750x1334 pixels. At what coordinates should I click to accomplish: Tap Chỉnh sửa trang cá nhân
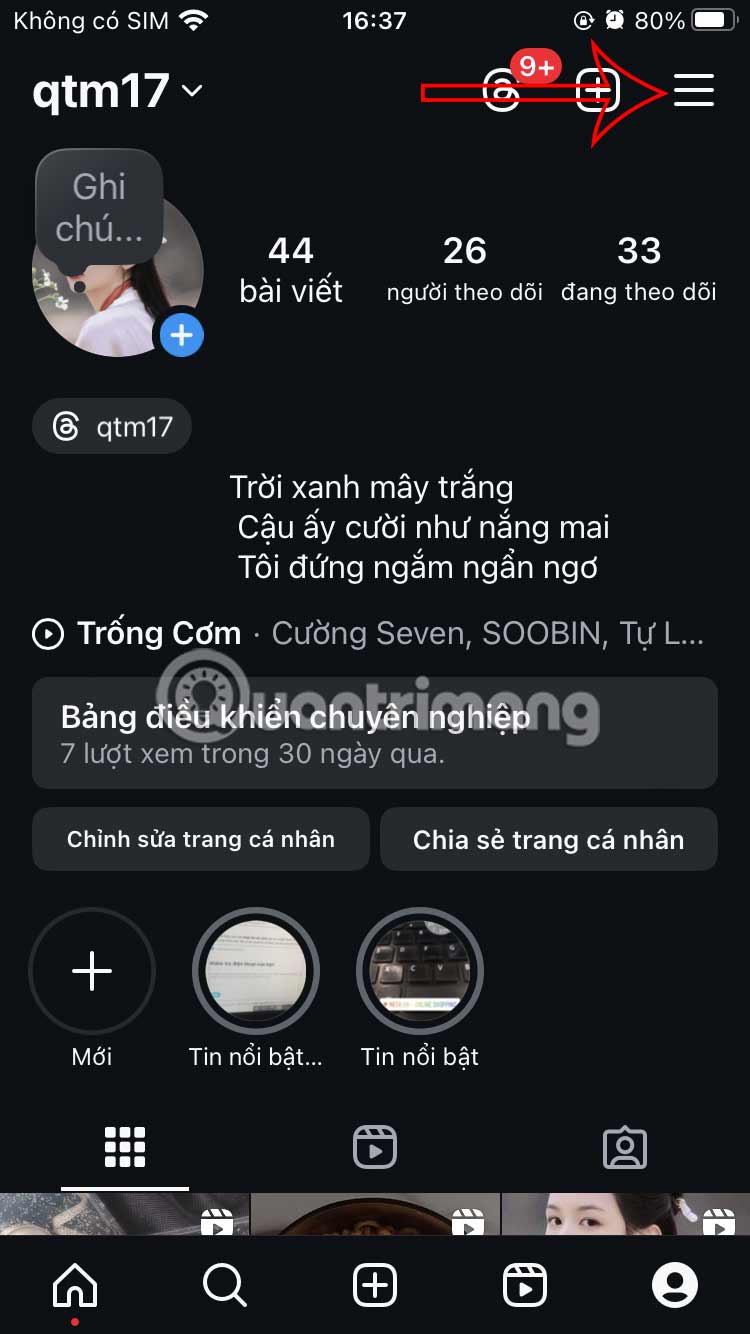click(201, 839)
